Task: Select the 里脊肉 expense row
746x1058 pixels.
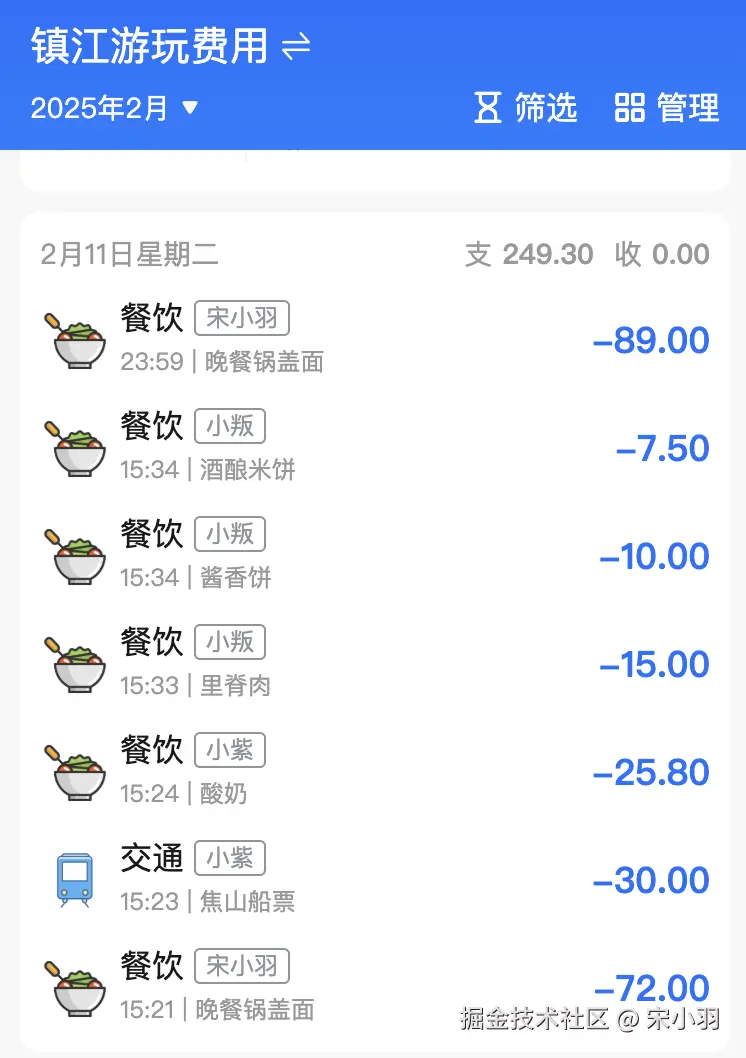Action: pyautogui.click(x=375, y=664)
